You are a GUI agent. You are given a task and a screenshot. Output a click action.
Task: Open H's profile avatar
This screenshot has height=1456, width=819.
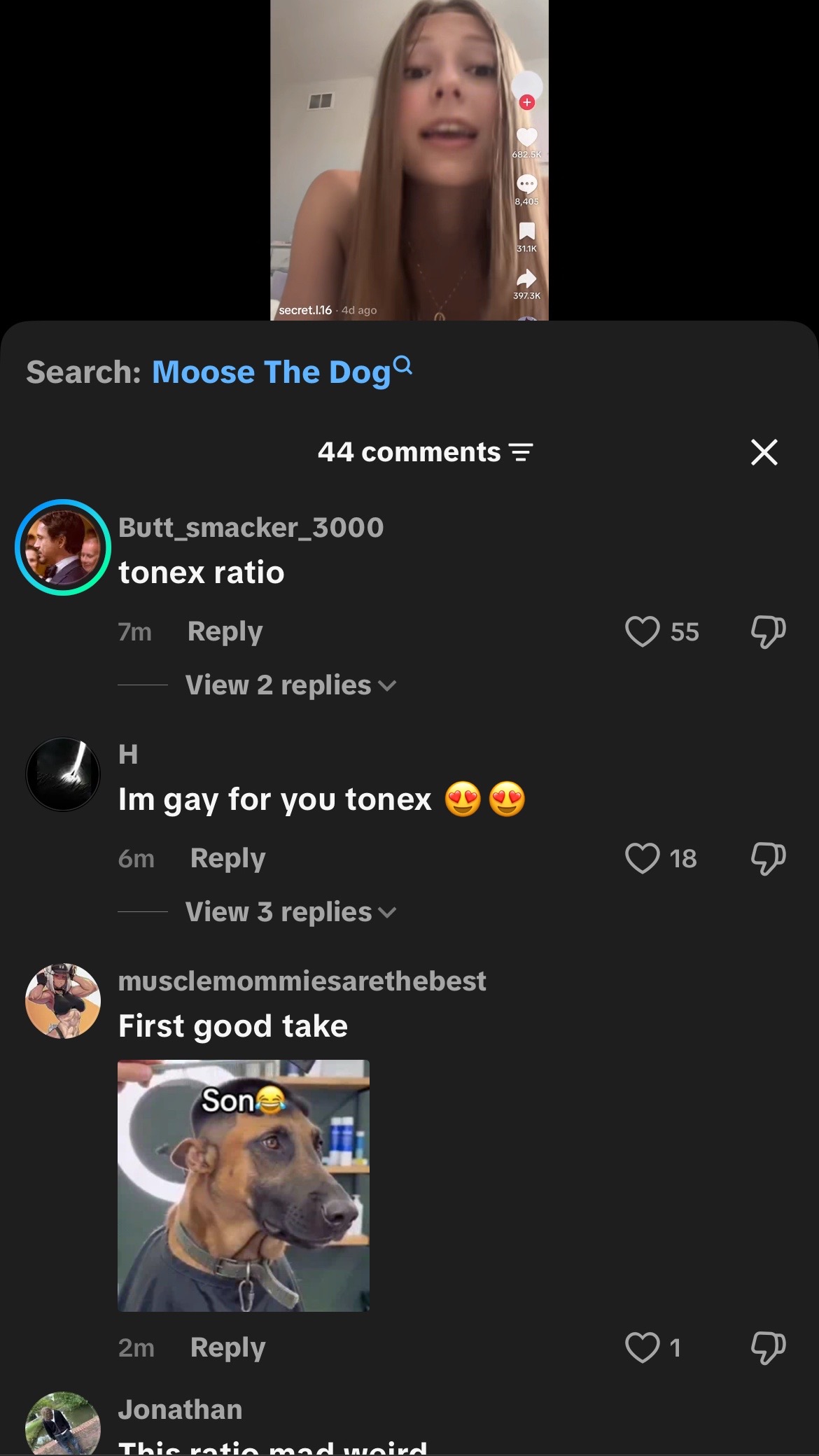(x=63, y=774)
